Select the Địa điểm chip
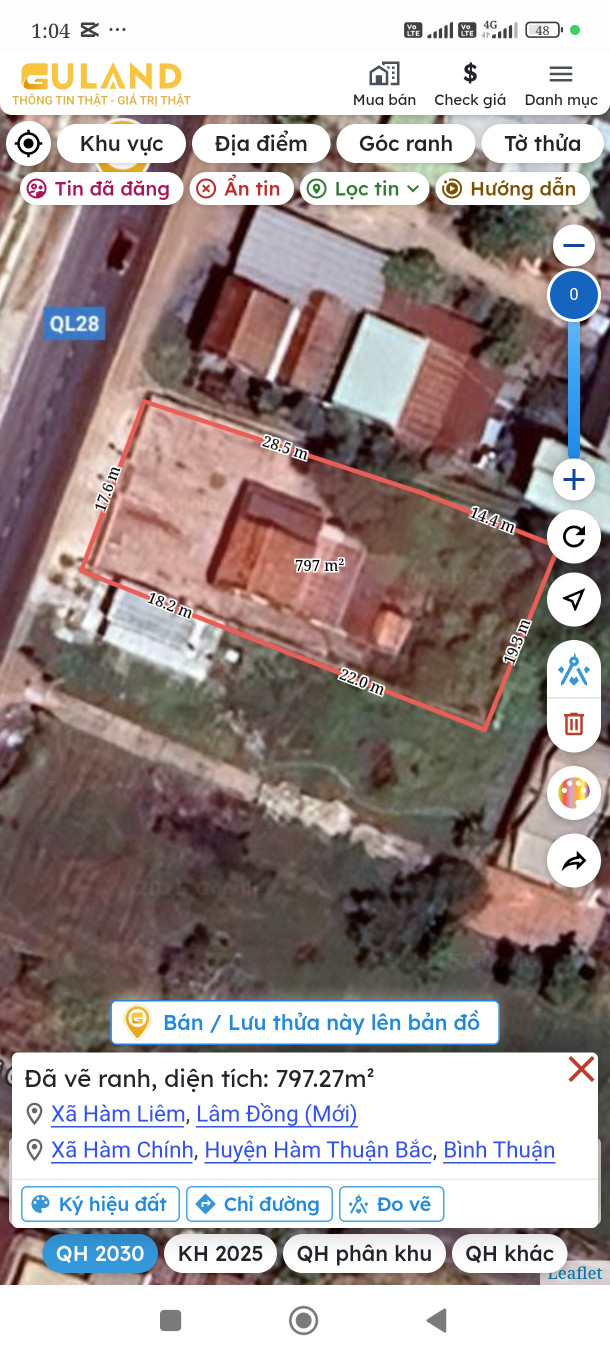This screenshot has height=1356, width=610. click(x=261, y=143)
